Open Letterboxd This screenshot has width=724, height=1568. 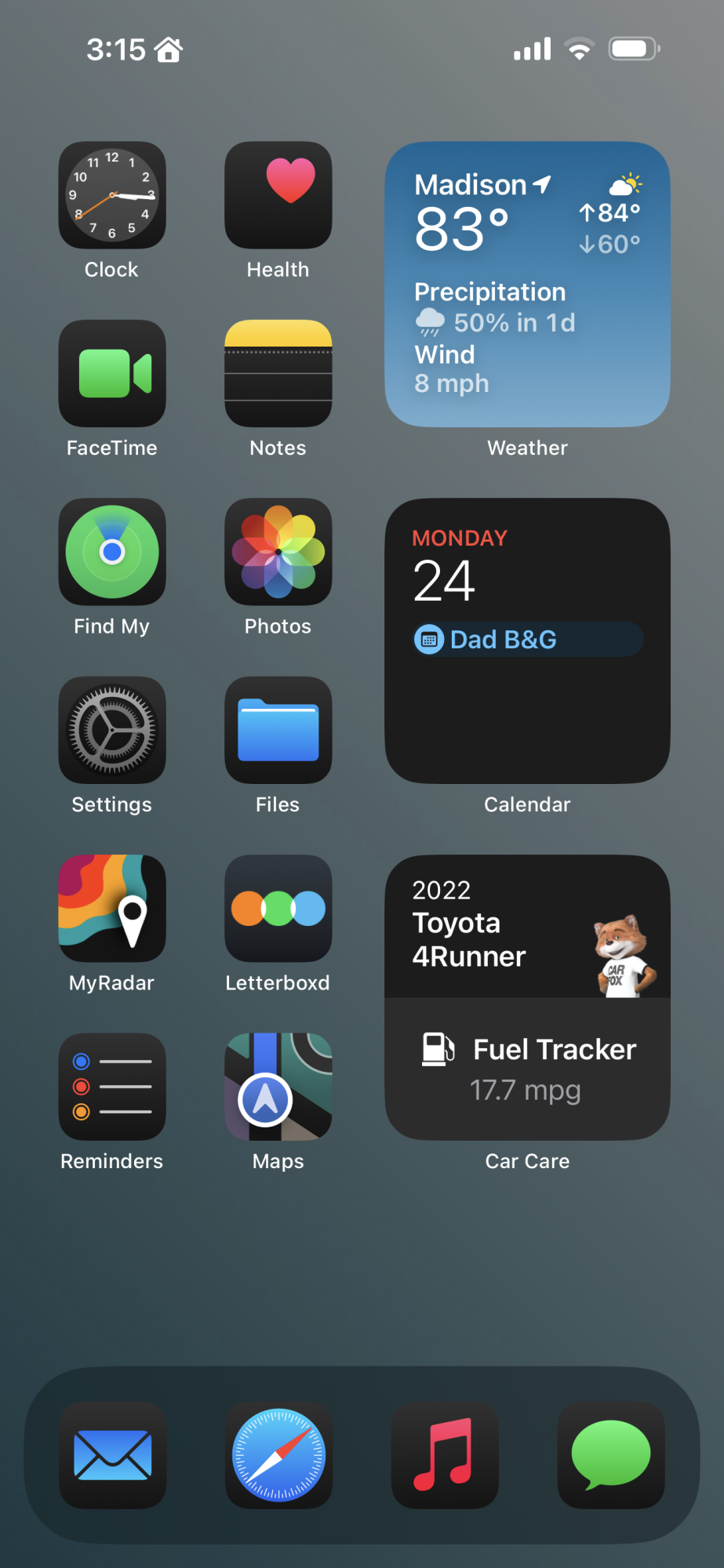[x=278, y=909]
